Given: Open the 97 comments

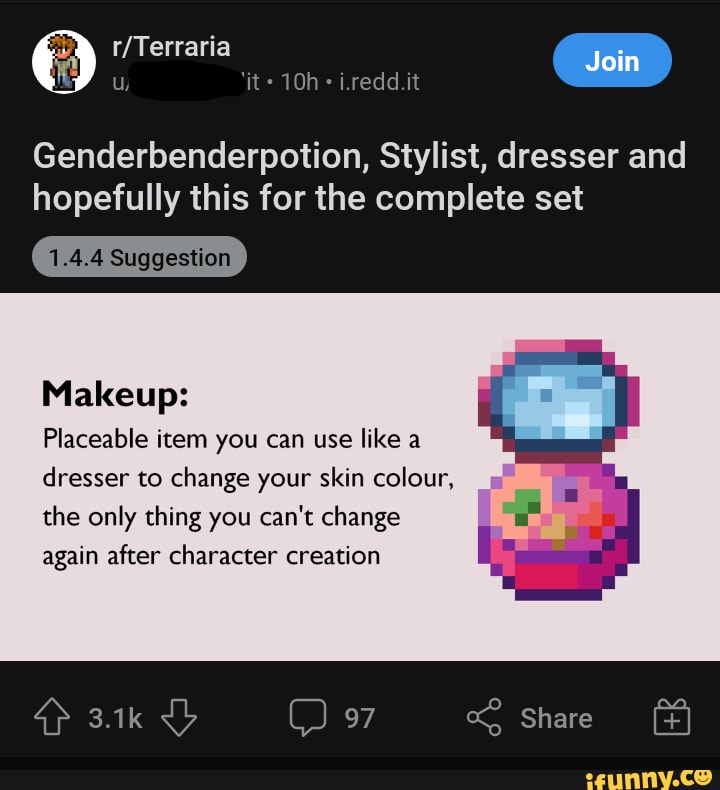Looking at the screenshot, I should pyautogui.click(x=332, y=718).
